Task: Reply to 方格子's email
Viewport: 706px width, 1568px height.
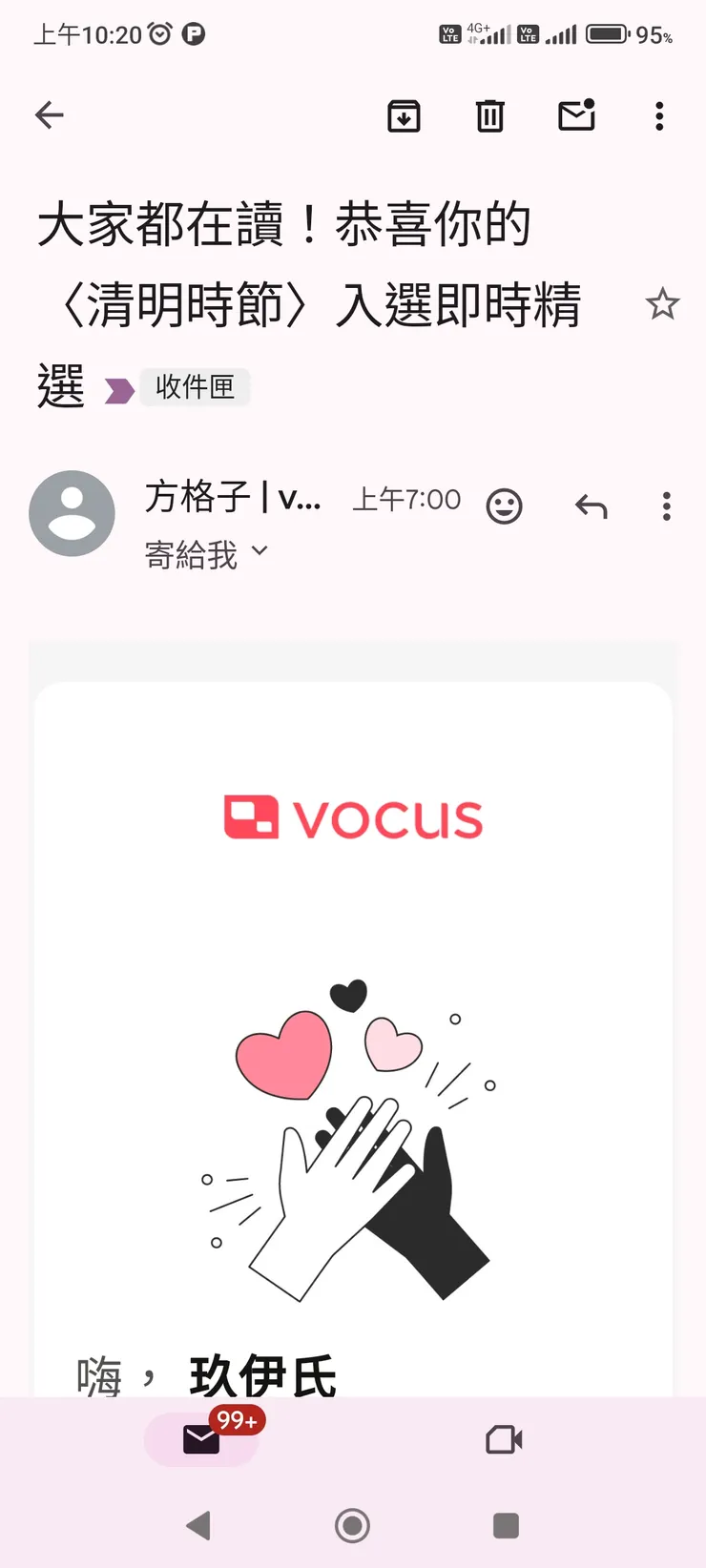Action: point(591,506)
